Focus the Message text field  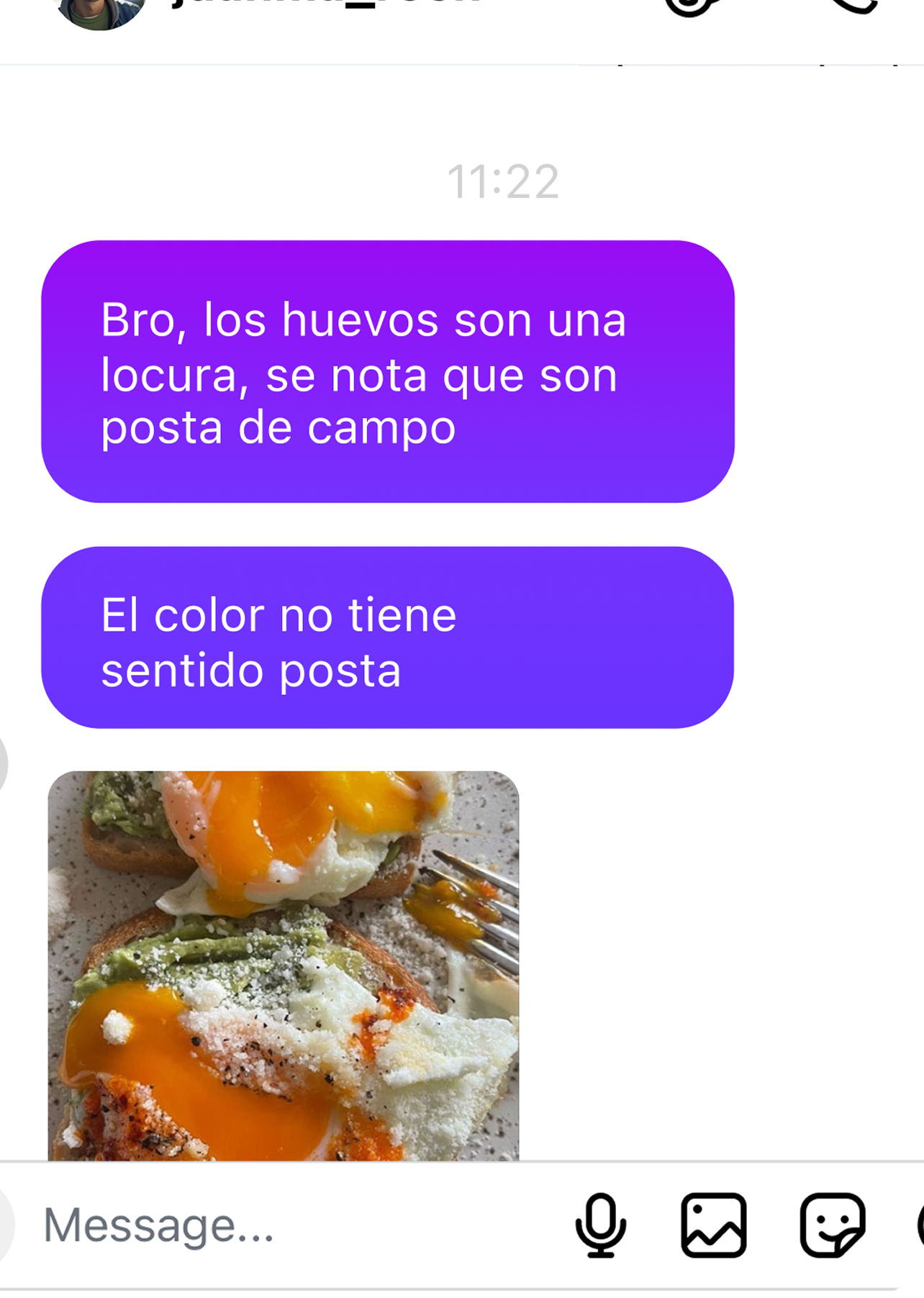288,1225
